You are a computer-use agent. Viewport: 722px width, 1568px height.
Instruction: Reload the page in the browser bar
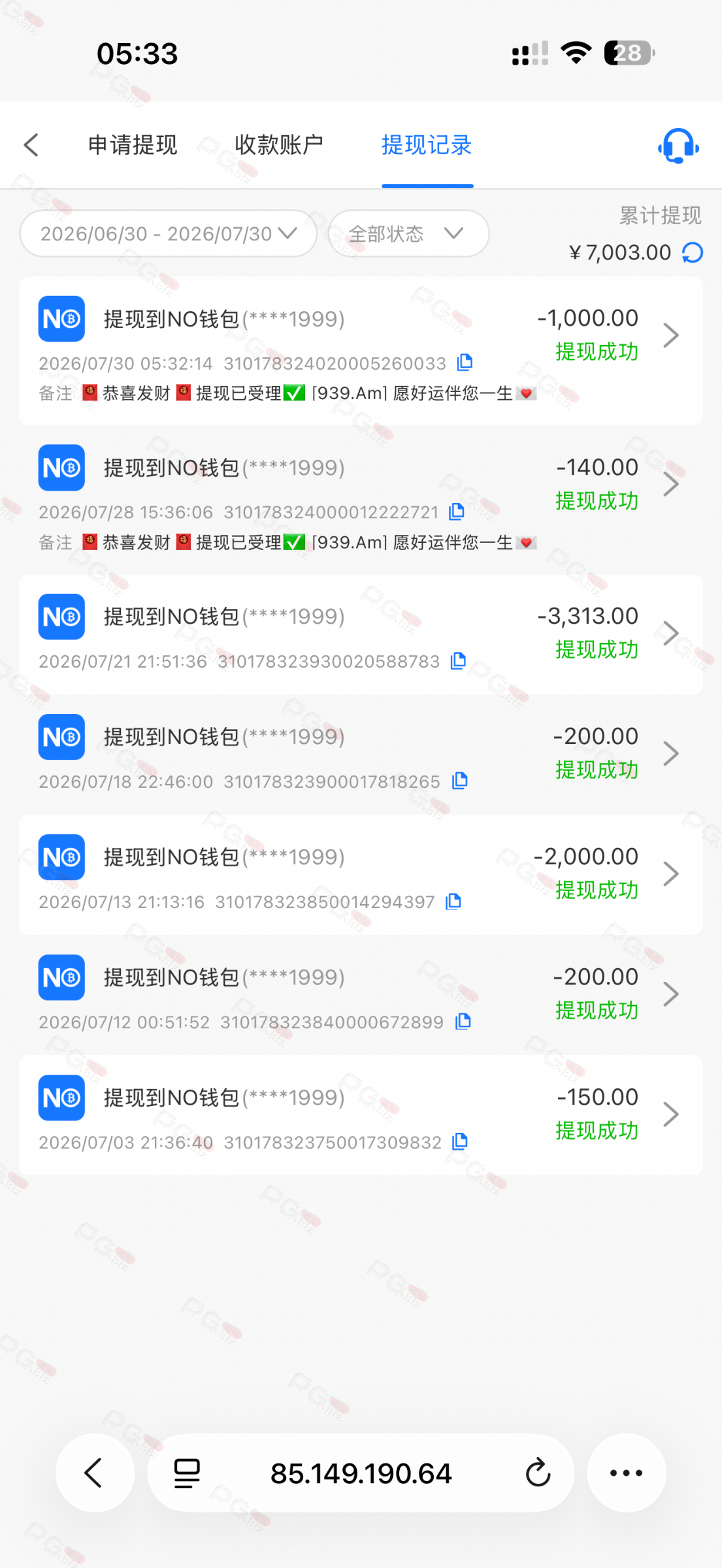tap(538, 1473)
